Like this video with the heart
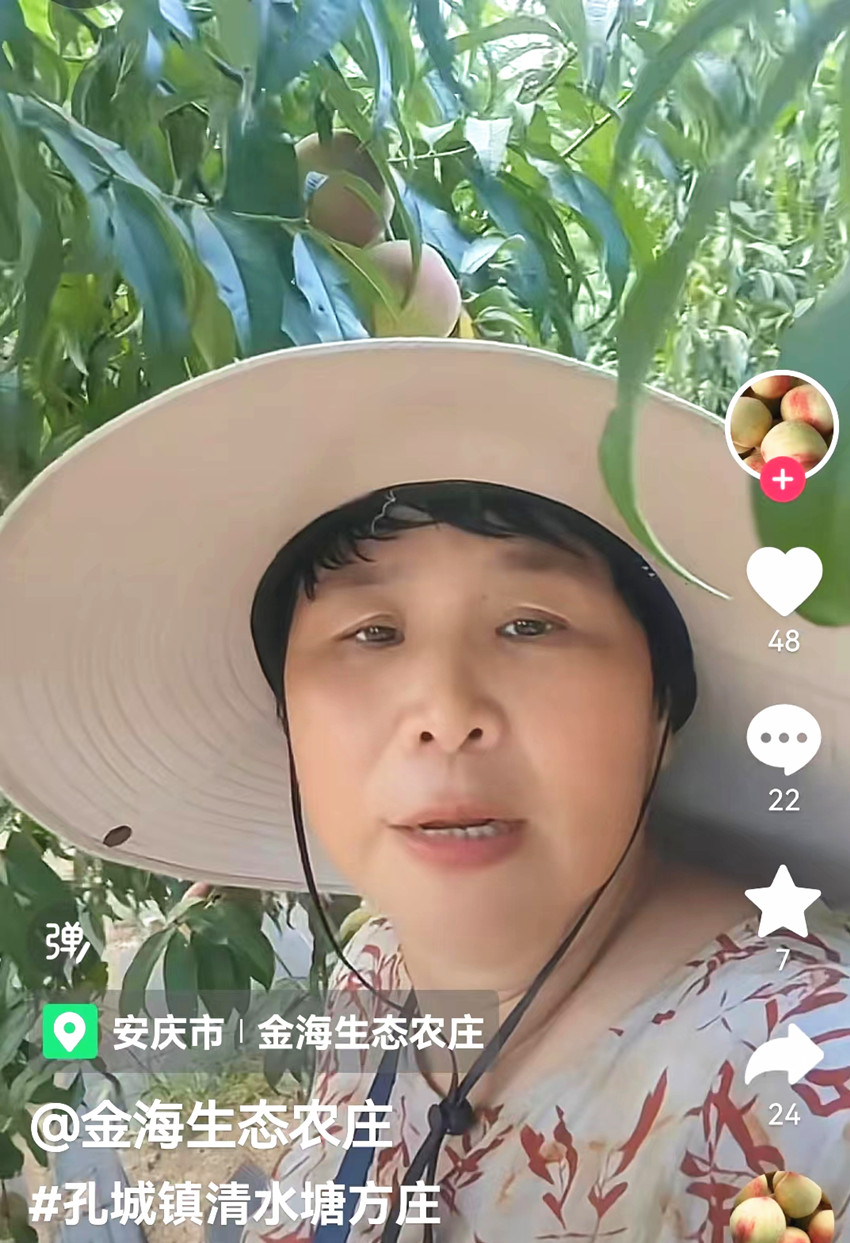This screenshot has height=1243, width=850. coord(783,581)
